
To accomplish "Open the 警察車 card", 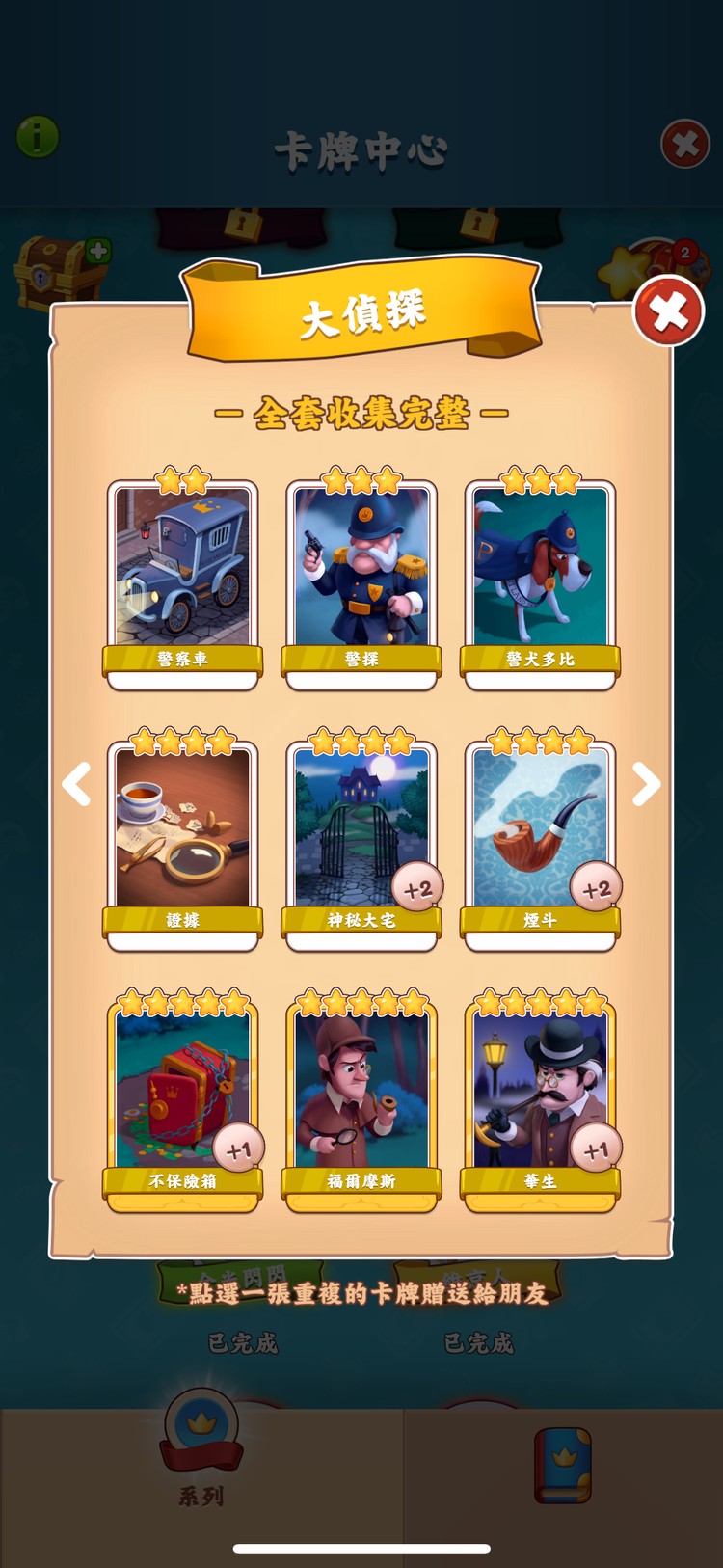I will [x=182, y=579].
